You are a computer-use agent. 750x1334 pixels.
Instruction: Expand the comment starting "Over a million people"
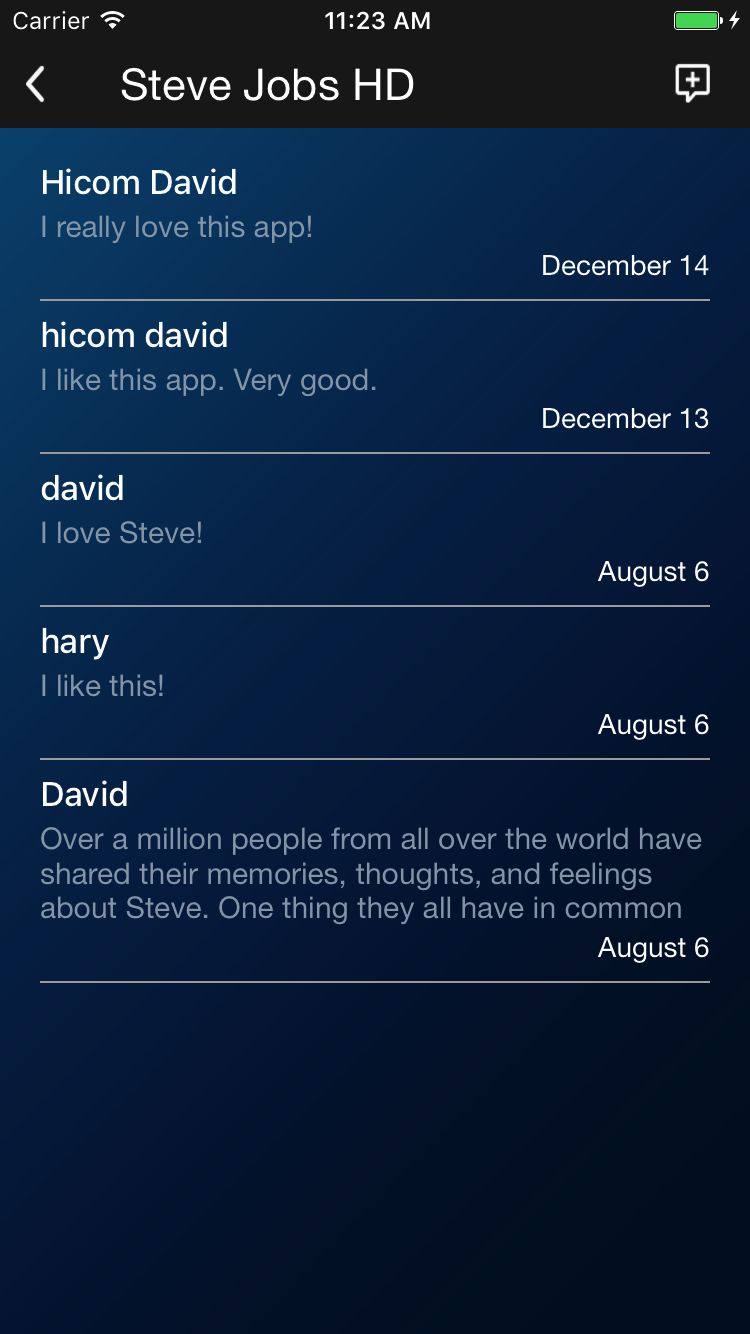[x=370, y=873]
